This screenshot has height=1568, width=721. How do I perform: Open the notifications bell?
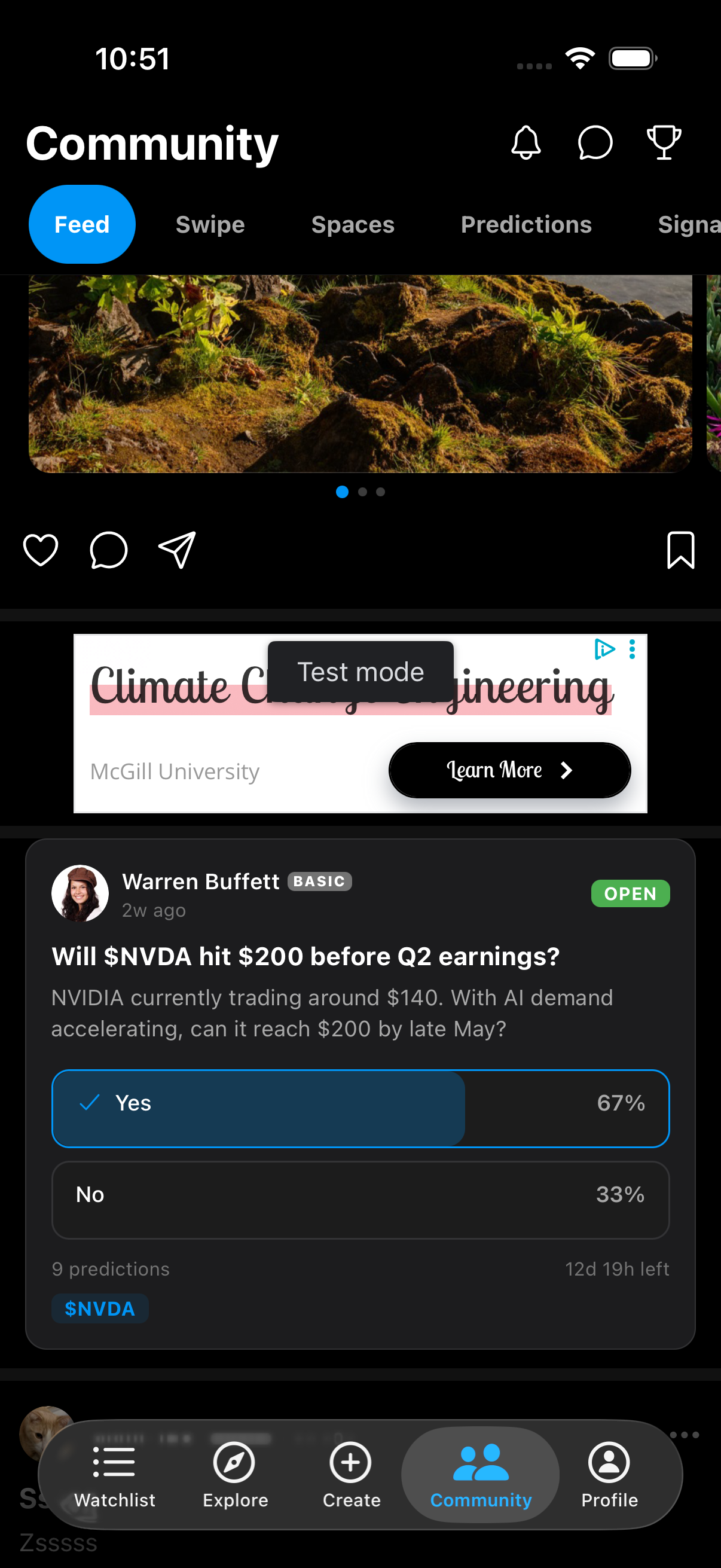click(526, 143)
